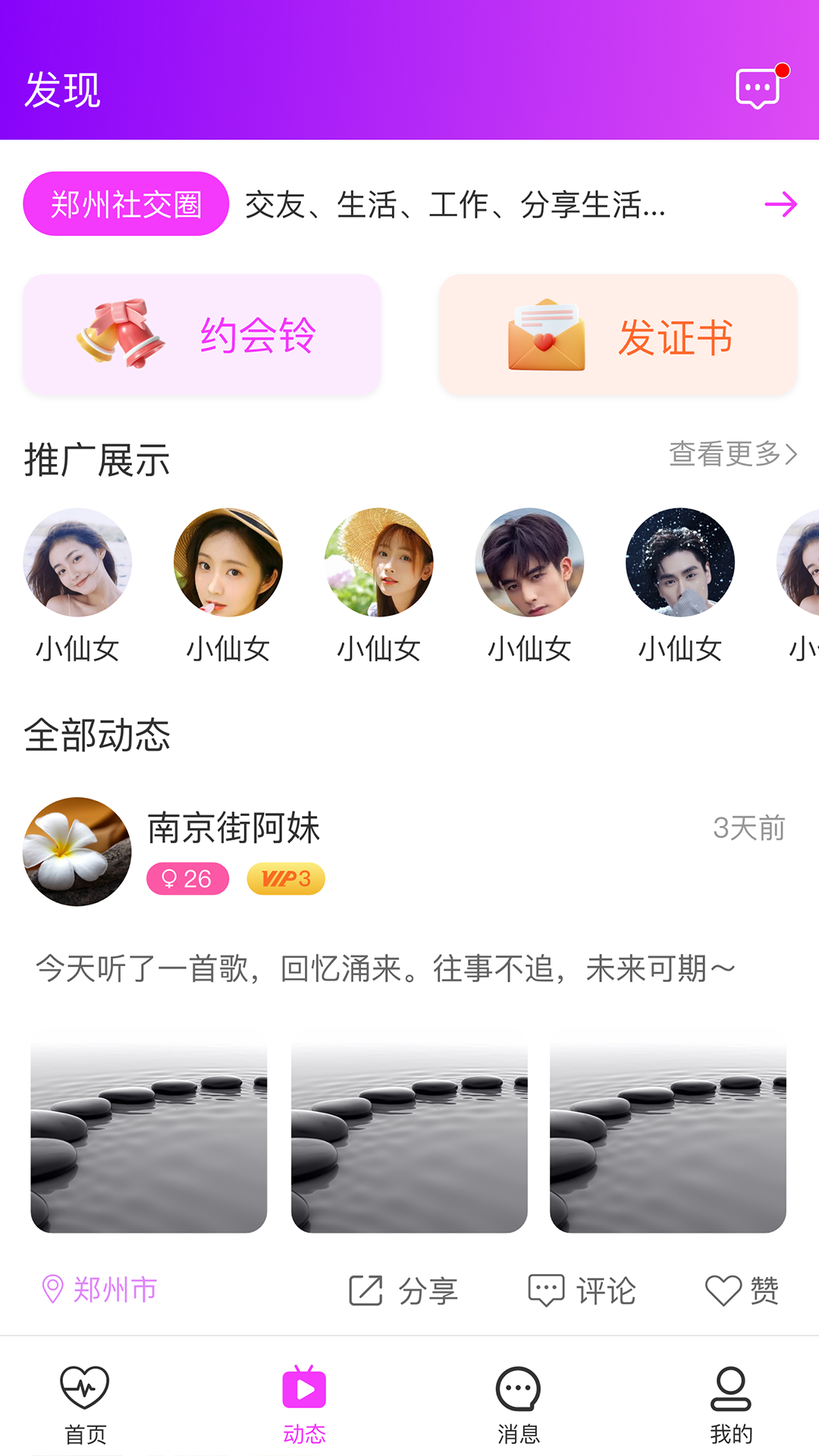Tap the 3天前 timestamp on the post

click(749, 828)
